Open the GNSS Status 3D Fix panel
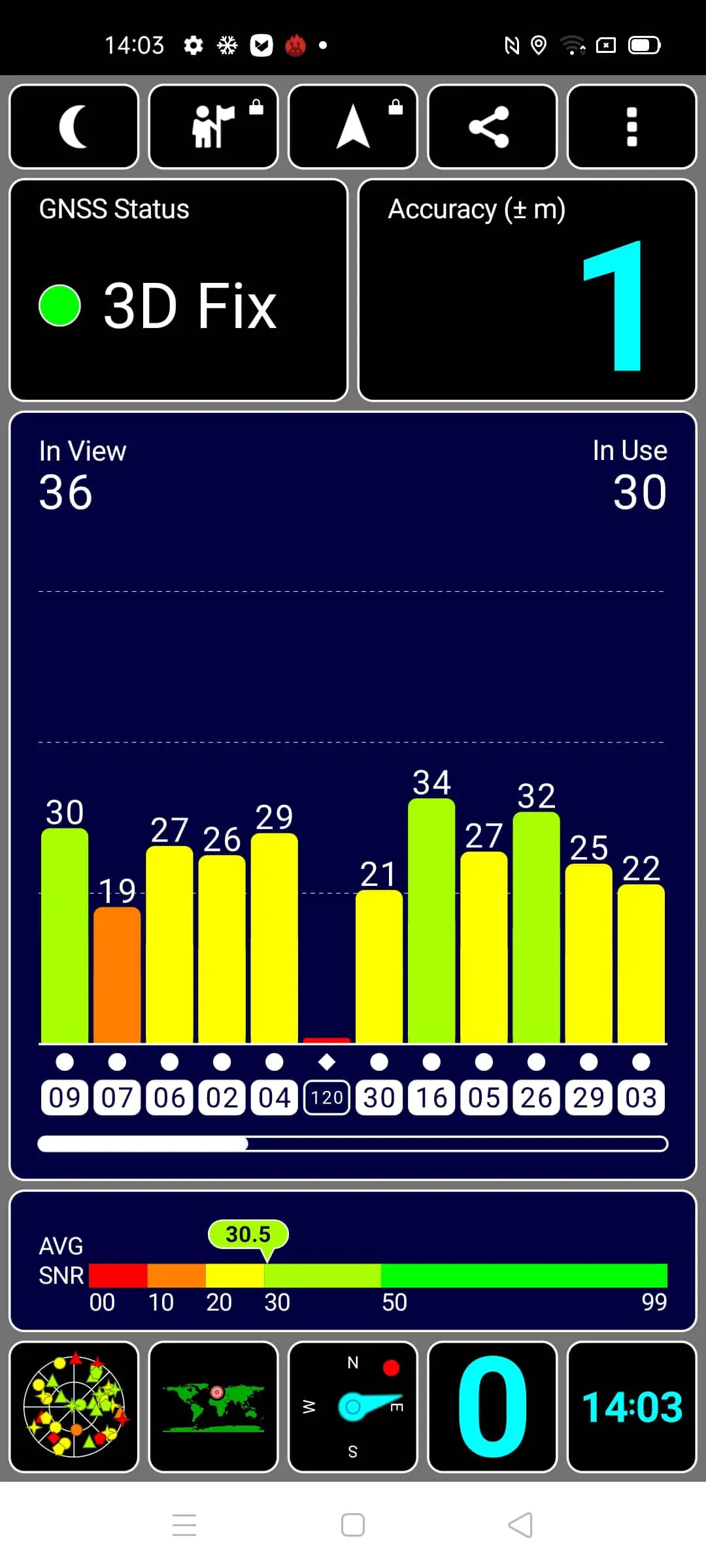706x1568 pixels. coord(178,290)
